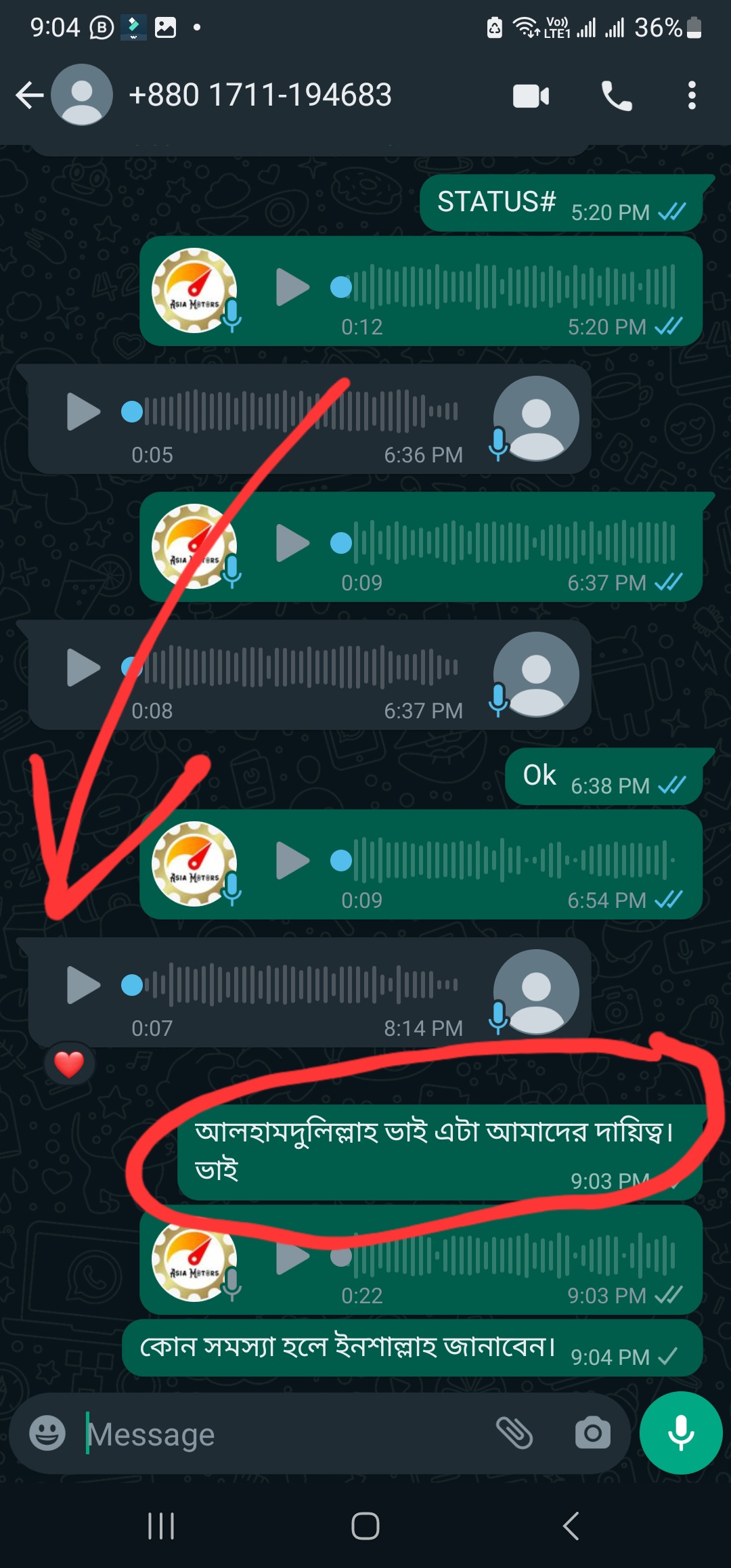Start a voice call
731x1568 pixels.
point(617,96)
